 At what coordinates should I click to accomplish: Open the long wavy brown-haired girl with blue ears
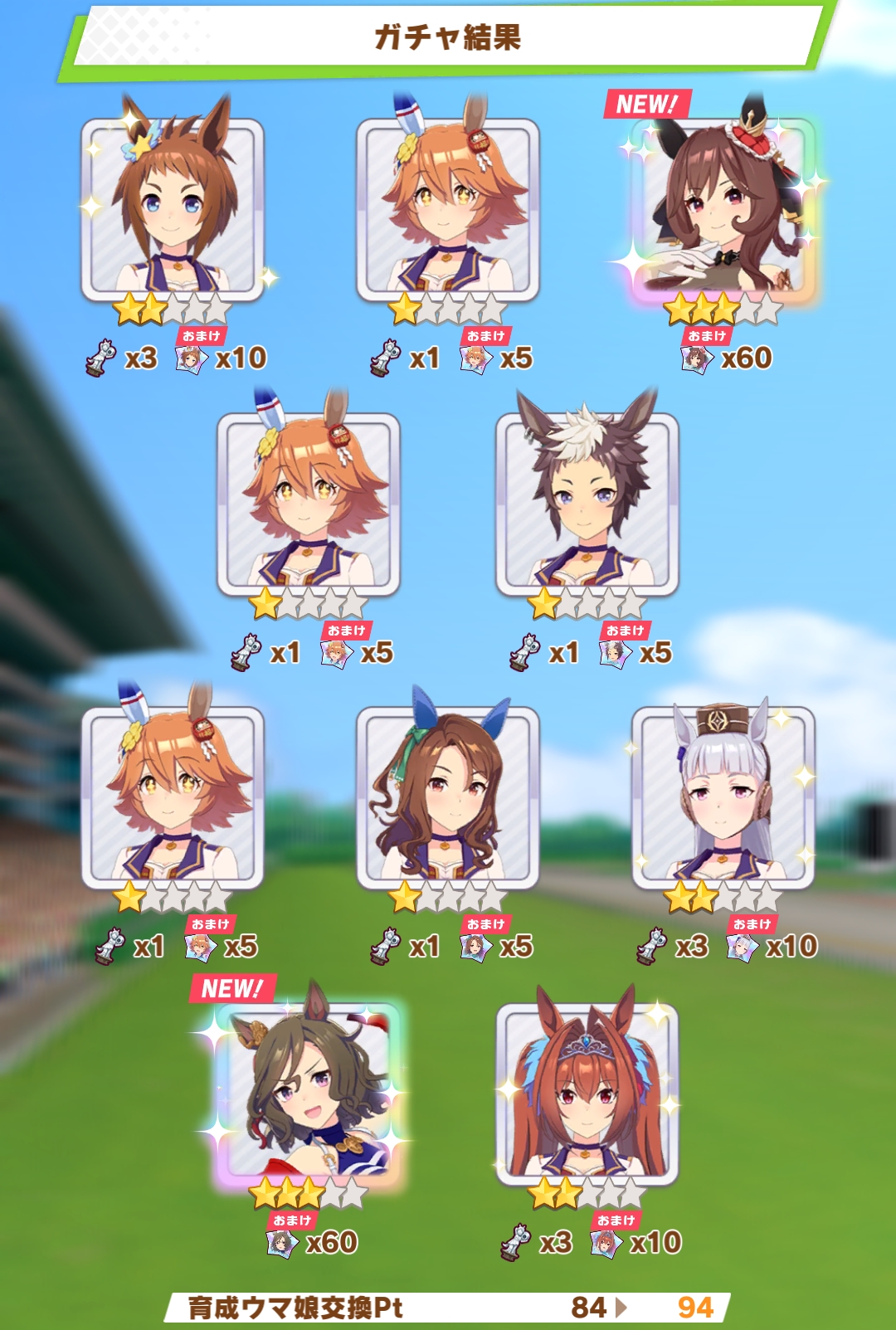pos(448,798)
